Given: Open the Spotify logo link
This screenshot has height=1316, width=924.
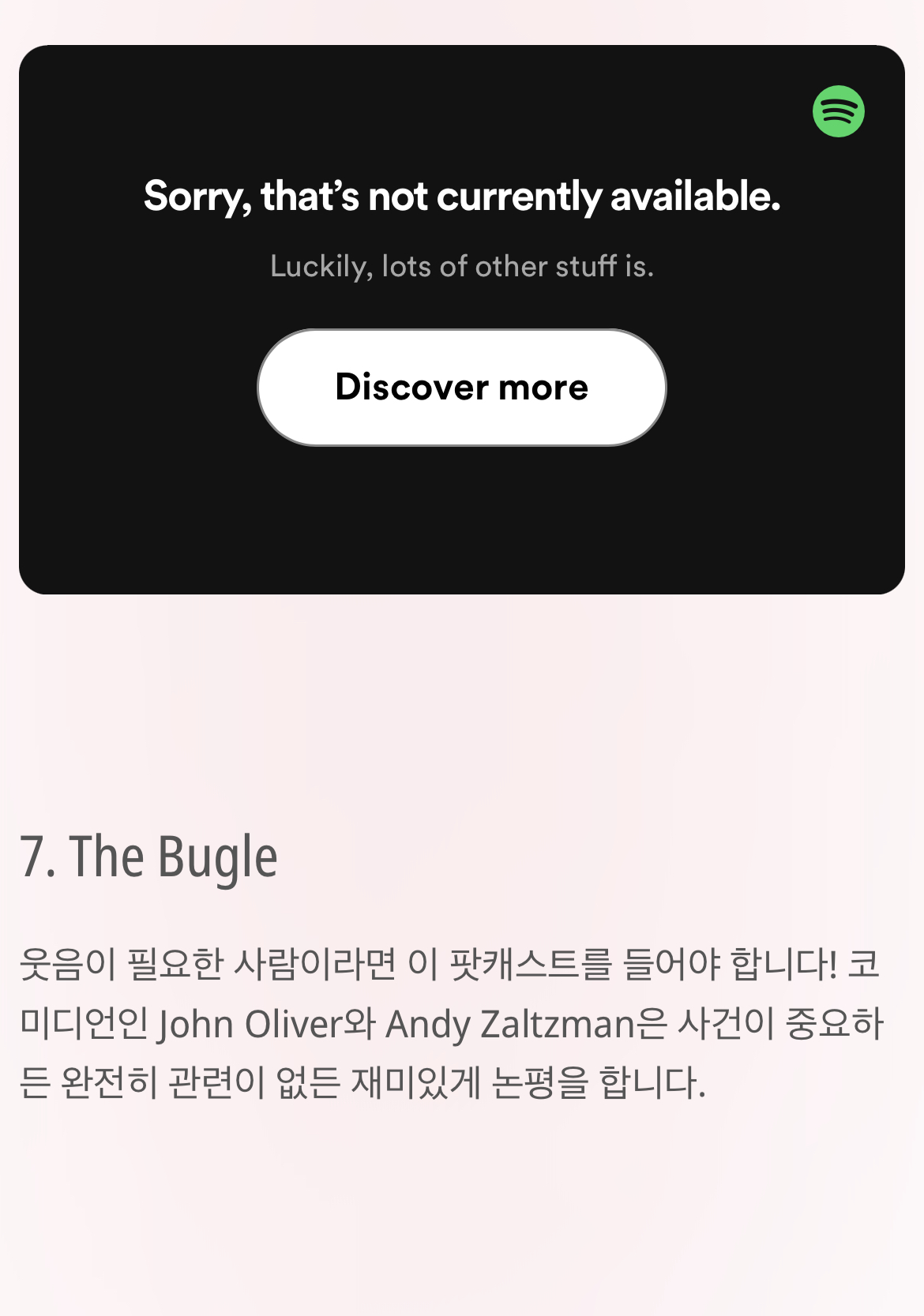Looking at the screenshot, I should click(x=839, y=111).
